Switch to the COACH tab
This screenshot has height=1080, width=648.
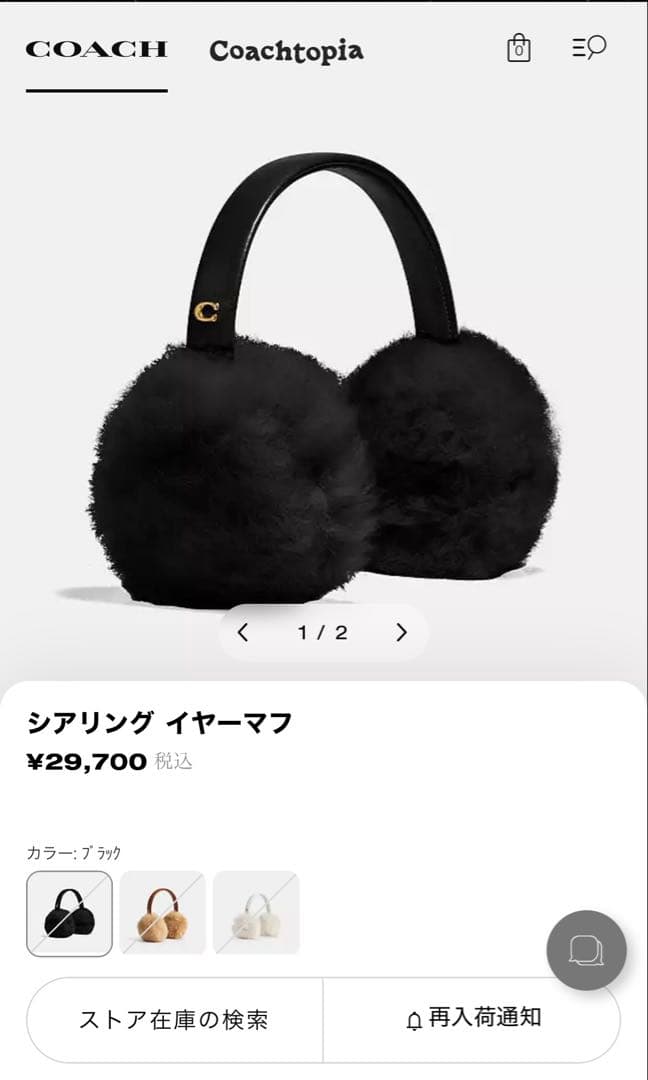click(96, 49)
